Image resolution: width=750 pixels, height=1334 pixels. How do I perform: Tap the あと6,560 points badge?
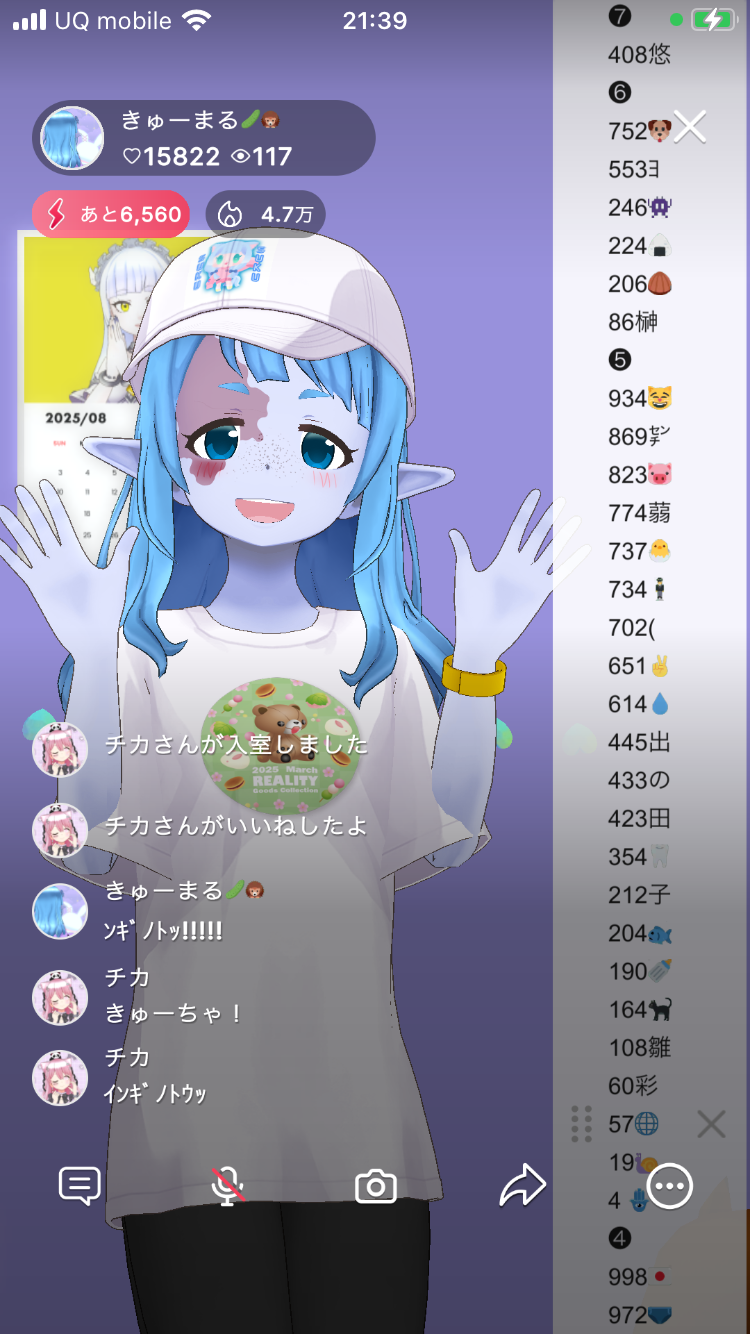tap(111, 214)
